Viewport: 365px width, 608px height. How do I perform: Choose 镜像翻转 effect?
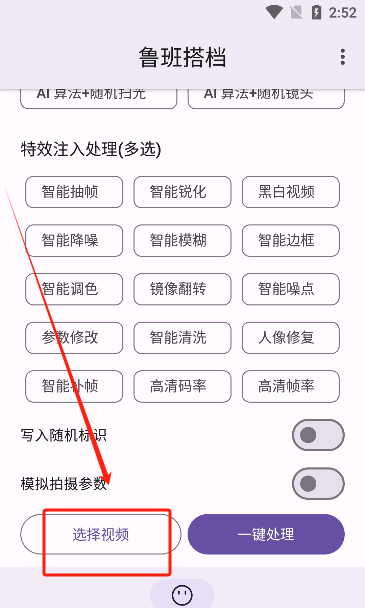pos(182,289)
